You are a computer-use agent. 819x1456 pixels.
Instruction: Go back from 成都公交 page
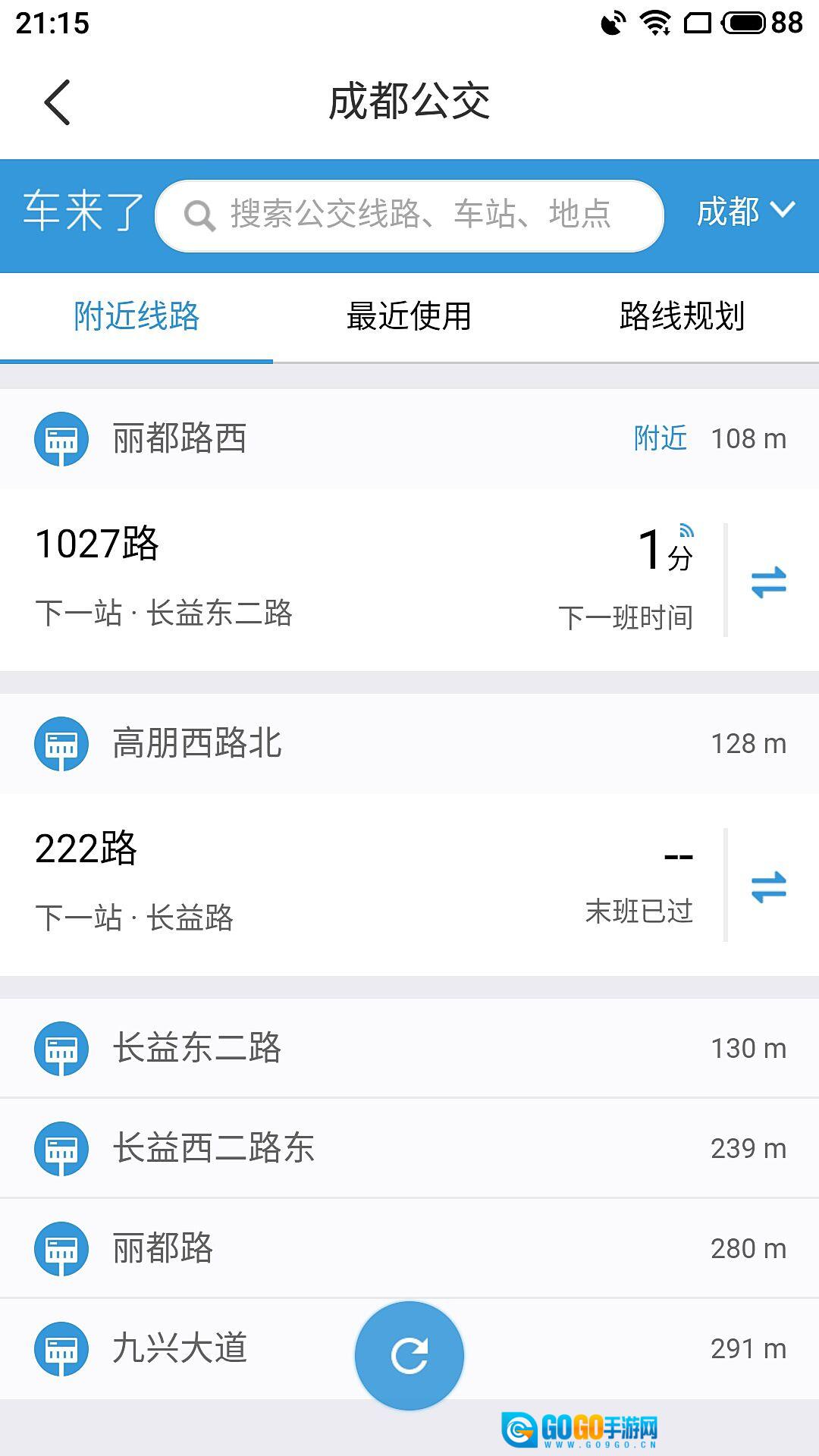pos(57,102)
